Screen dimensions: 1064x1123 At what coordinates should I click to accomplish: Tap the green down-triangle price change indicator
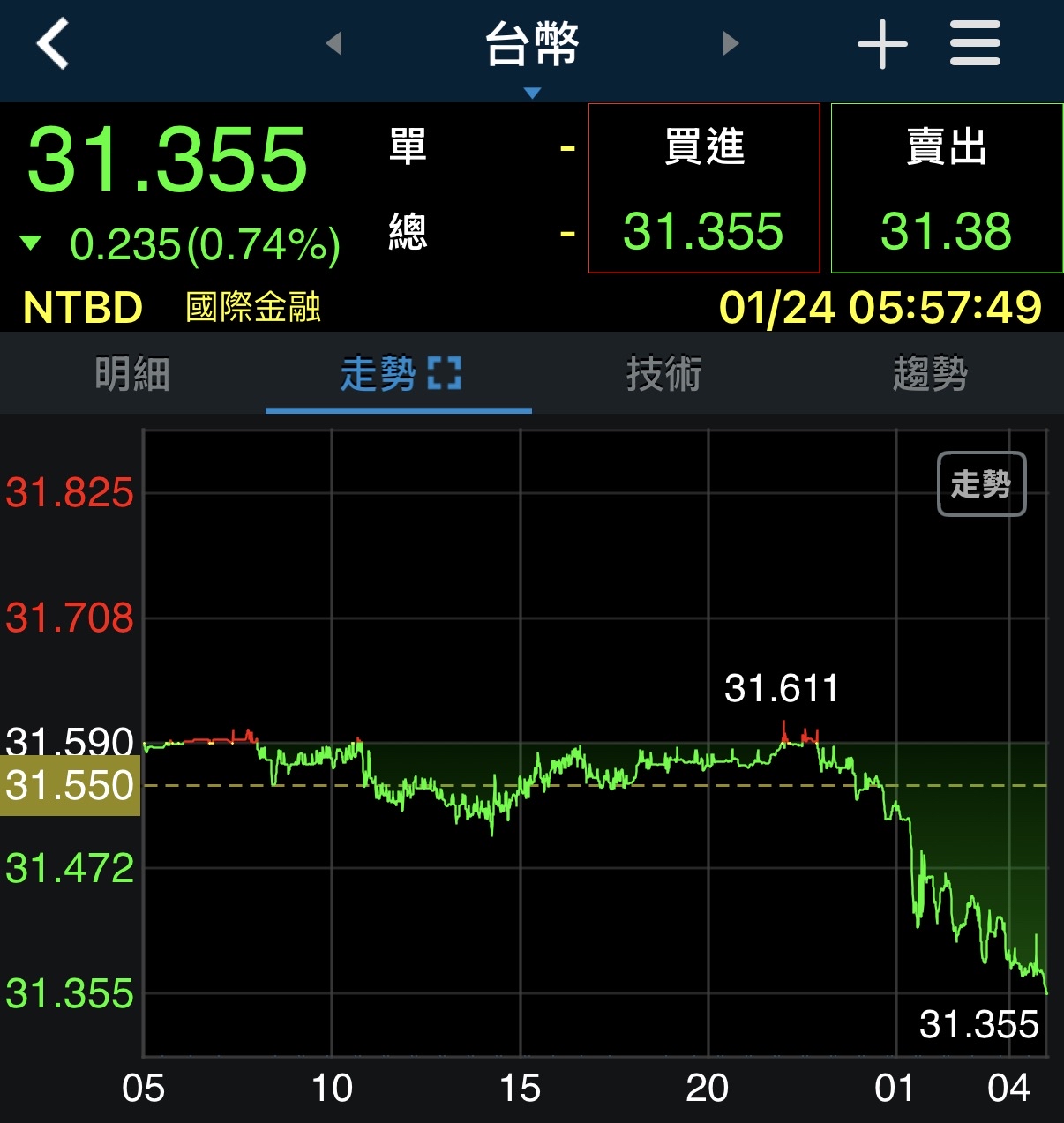pos(33,243)
